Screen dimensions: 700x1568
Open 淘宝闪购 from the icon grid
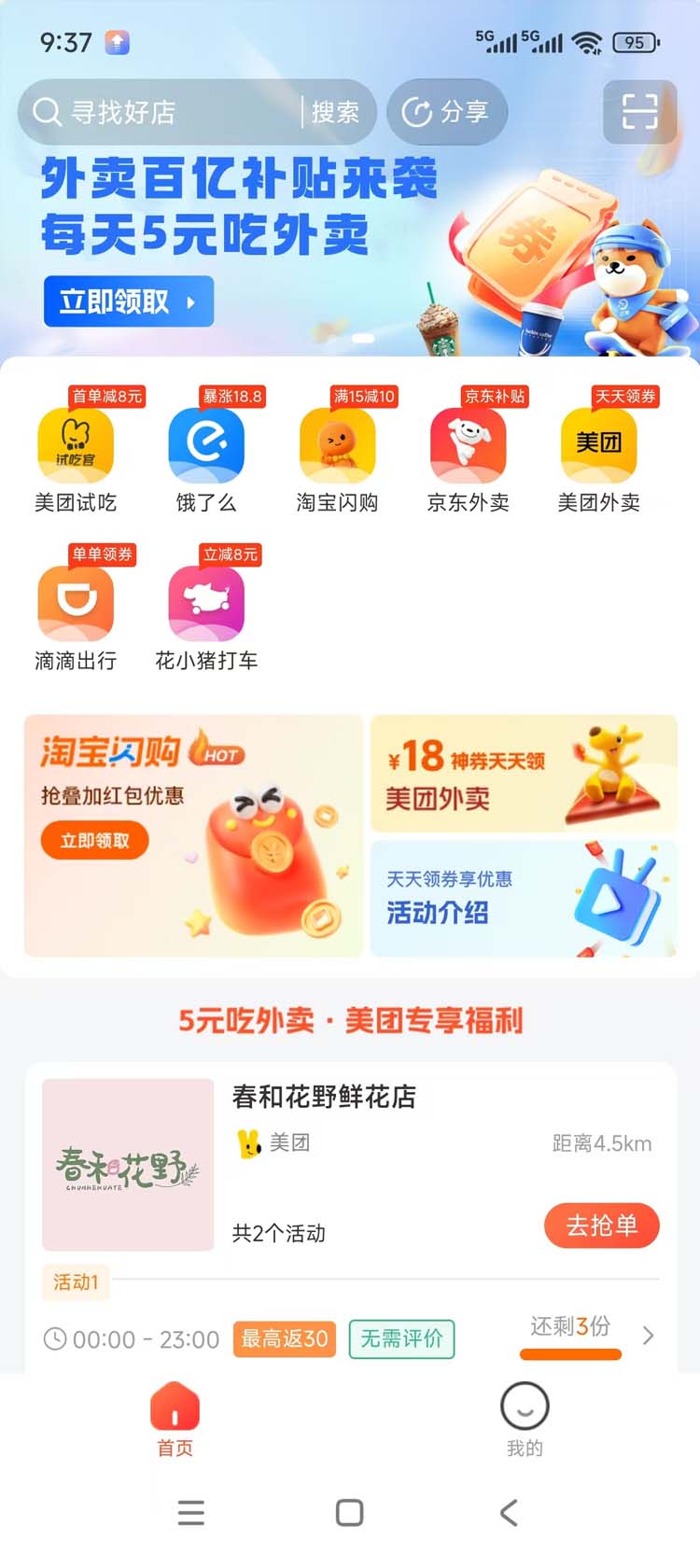pyautogui.click(x=337, y=443)
